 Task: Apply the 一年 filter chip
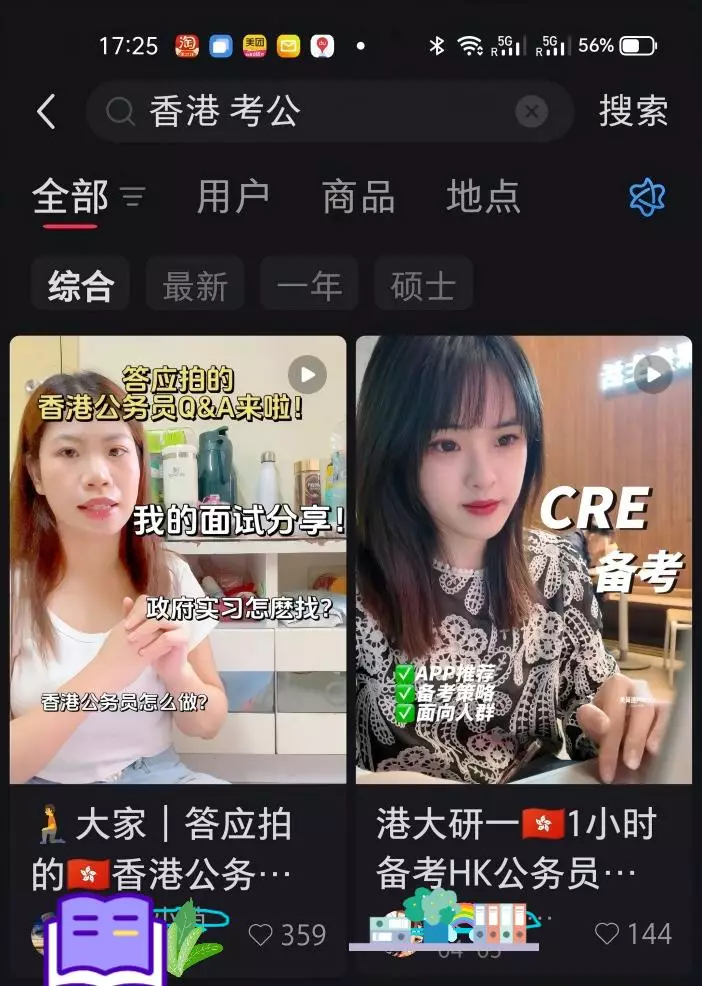pos(309,287)
